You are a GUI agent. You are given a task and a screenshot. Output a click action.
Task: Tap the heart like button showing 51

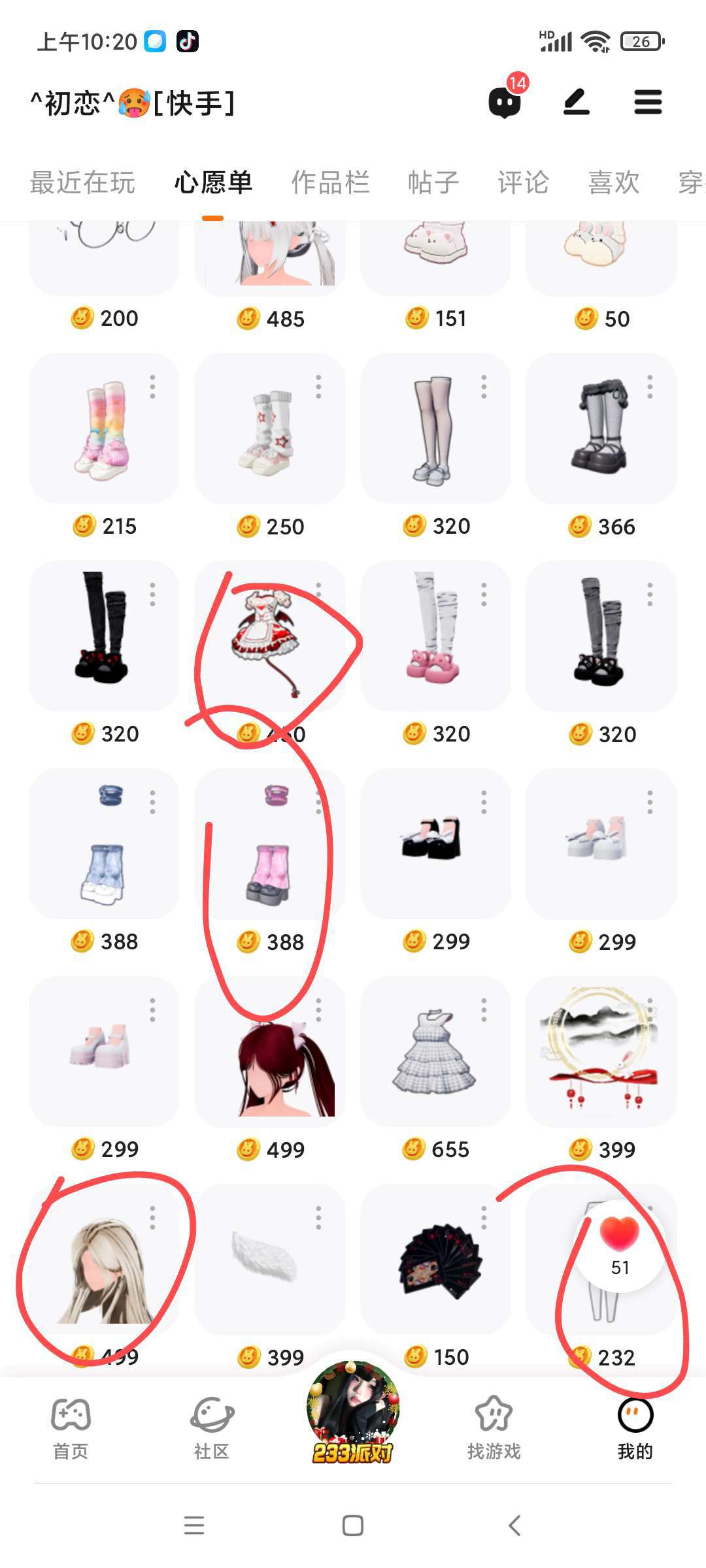[x=620, y=1247]
